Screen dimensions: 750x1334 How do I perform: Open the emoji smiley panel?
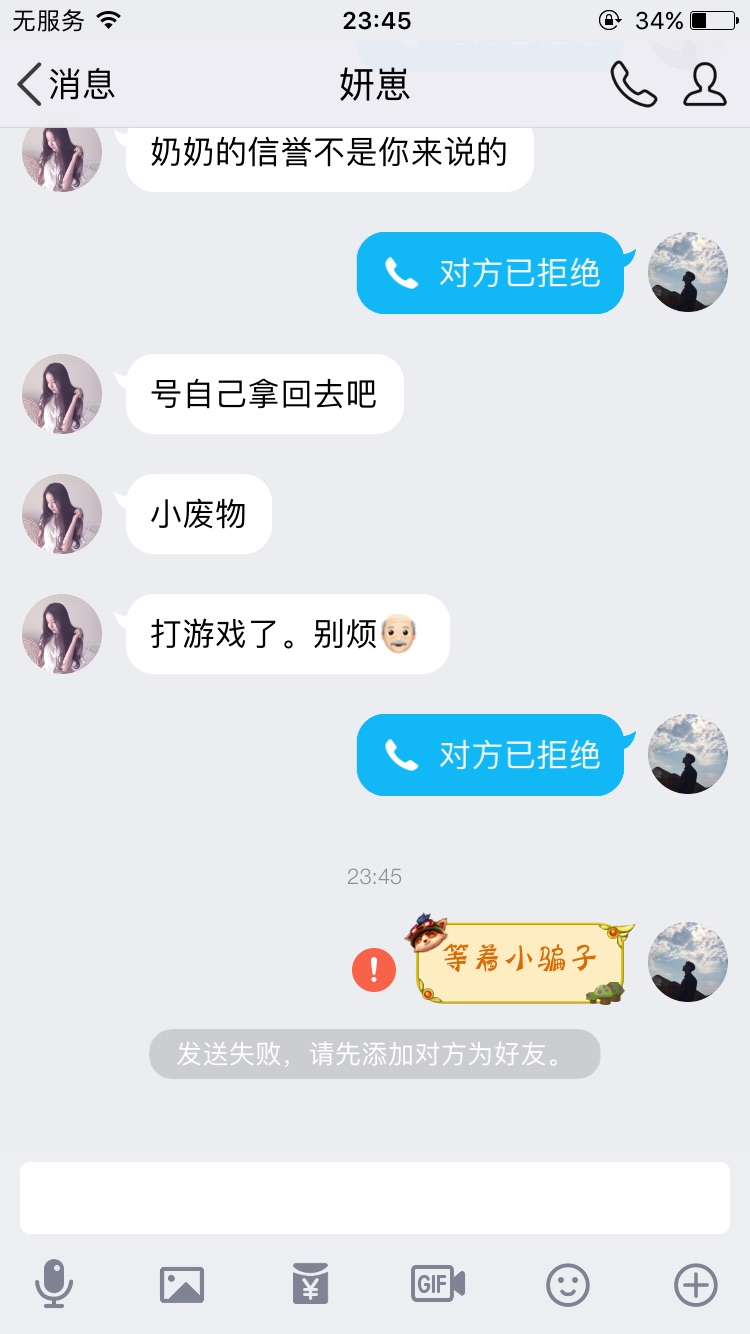pos(567,1284)
